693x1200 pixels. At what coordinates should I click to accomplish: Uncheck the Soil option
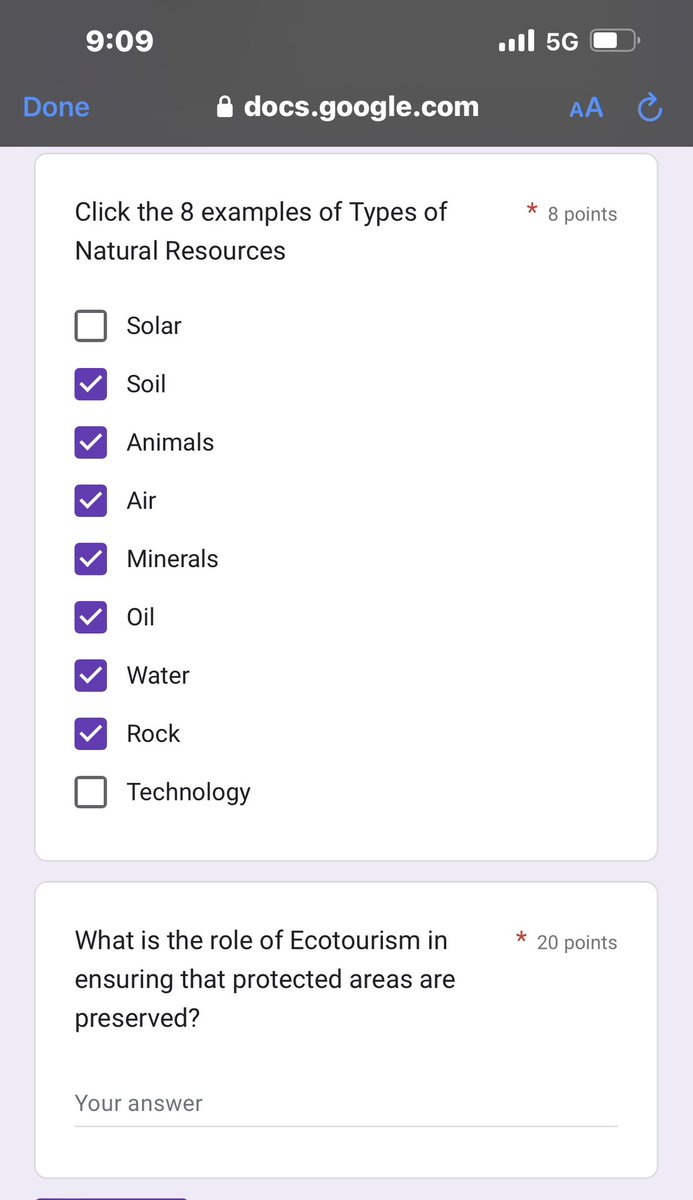[x=91, y=384]
